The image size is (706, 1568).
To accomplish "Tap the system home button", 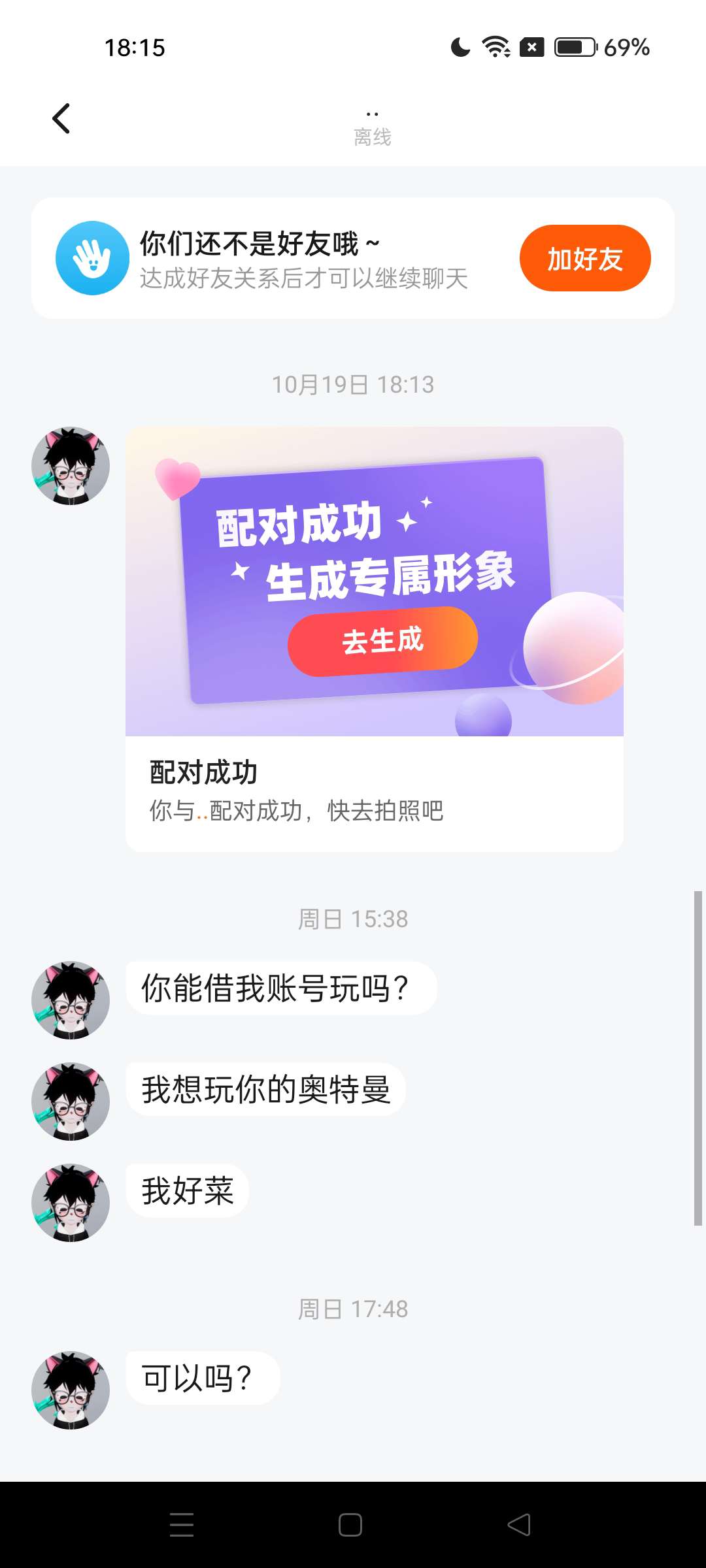I will coord(350,1525).
